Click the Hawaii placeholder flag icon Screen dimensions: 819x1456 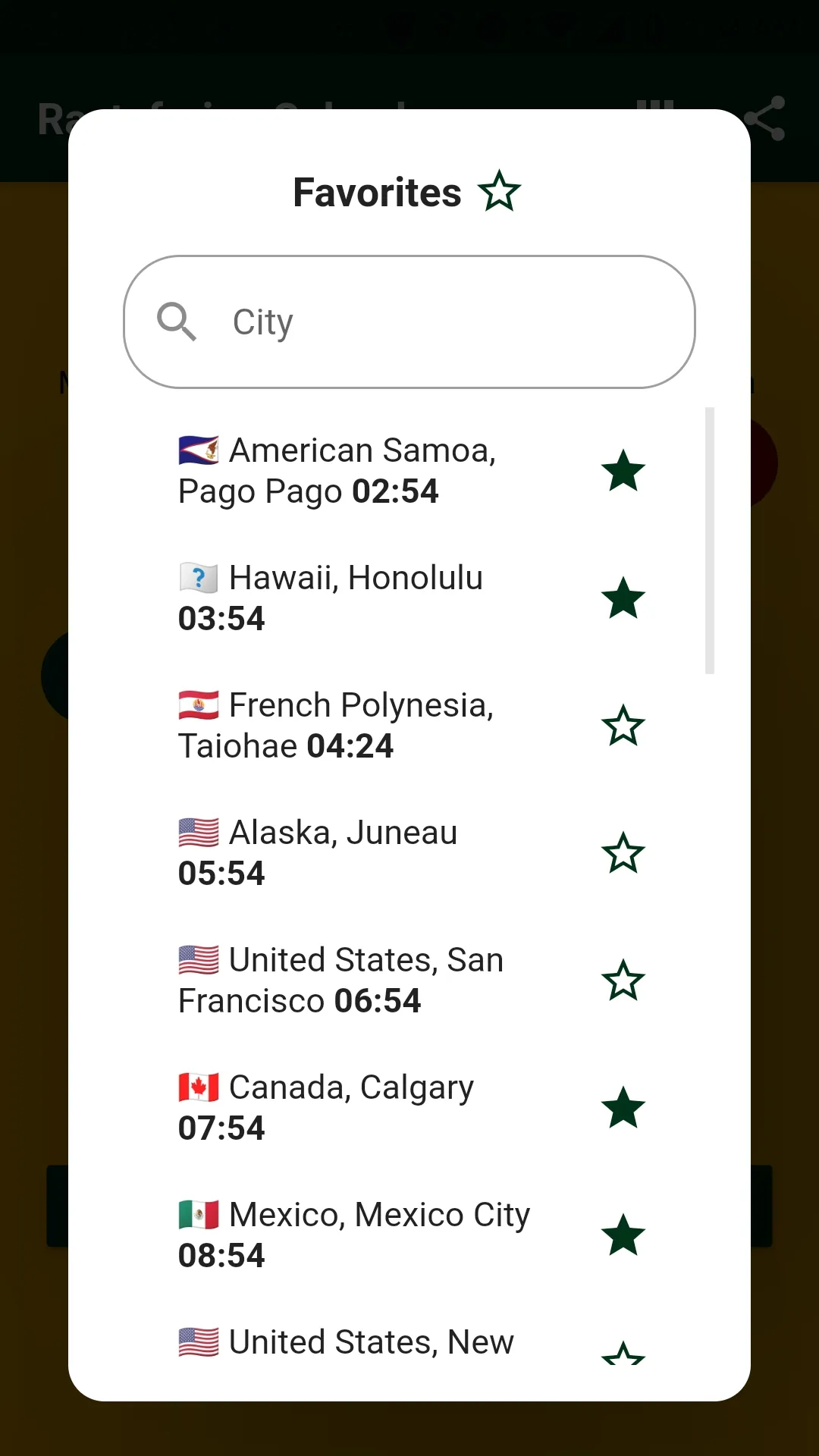click(197, 577)
